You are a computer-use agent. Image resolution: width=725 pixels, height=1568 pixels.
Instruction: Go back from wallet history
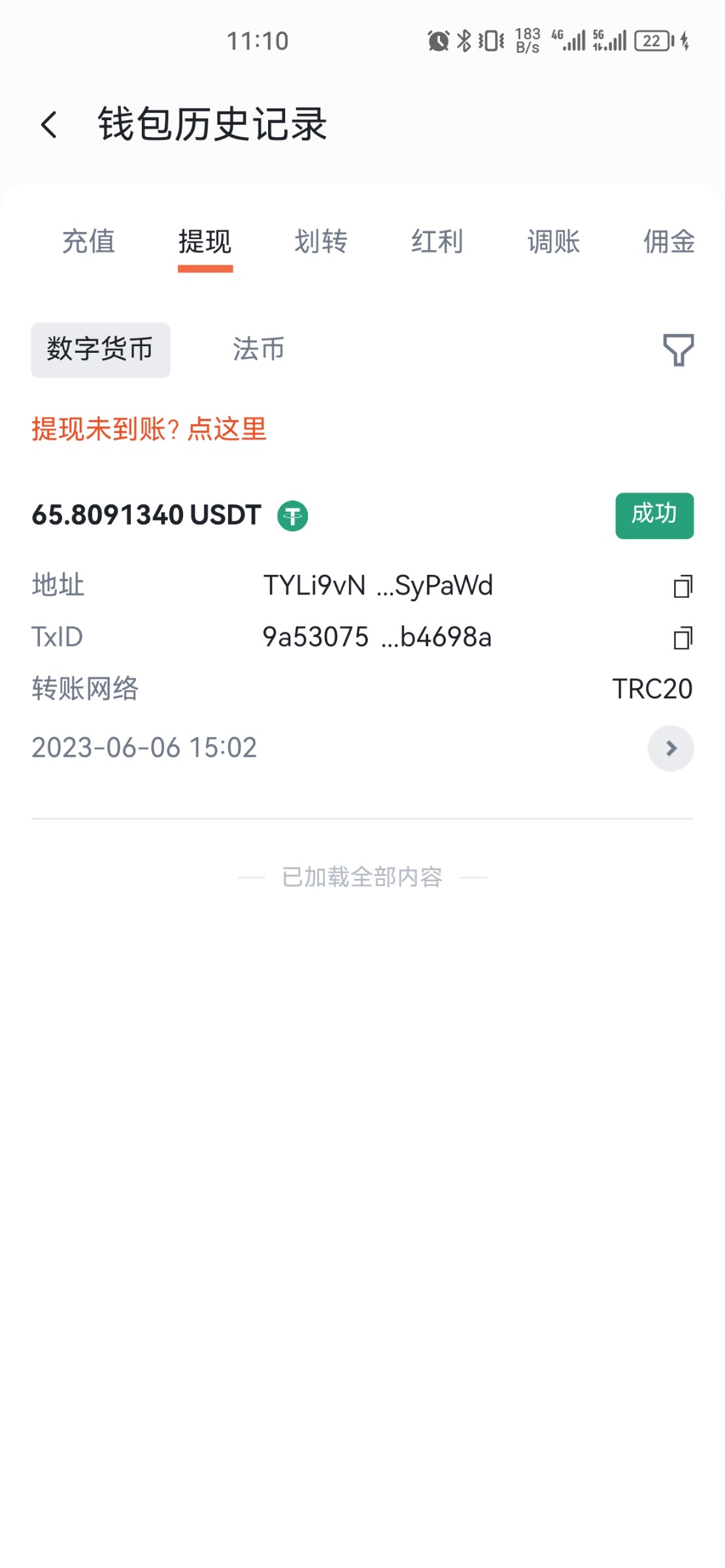click(49, 125)
